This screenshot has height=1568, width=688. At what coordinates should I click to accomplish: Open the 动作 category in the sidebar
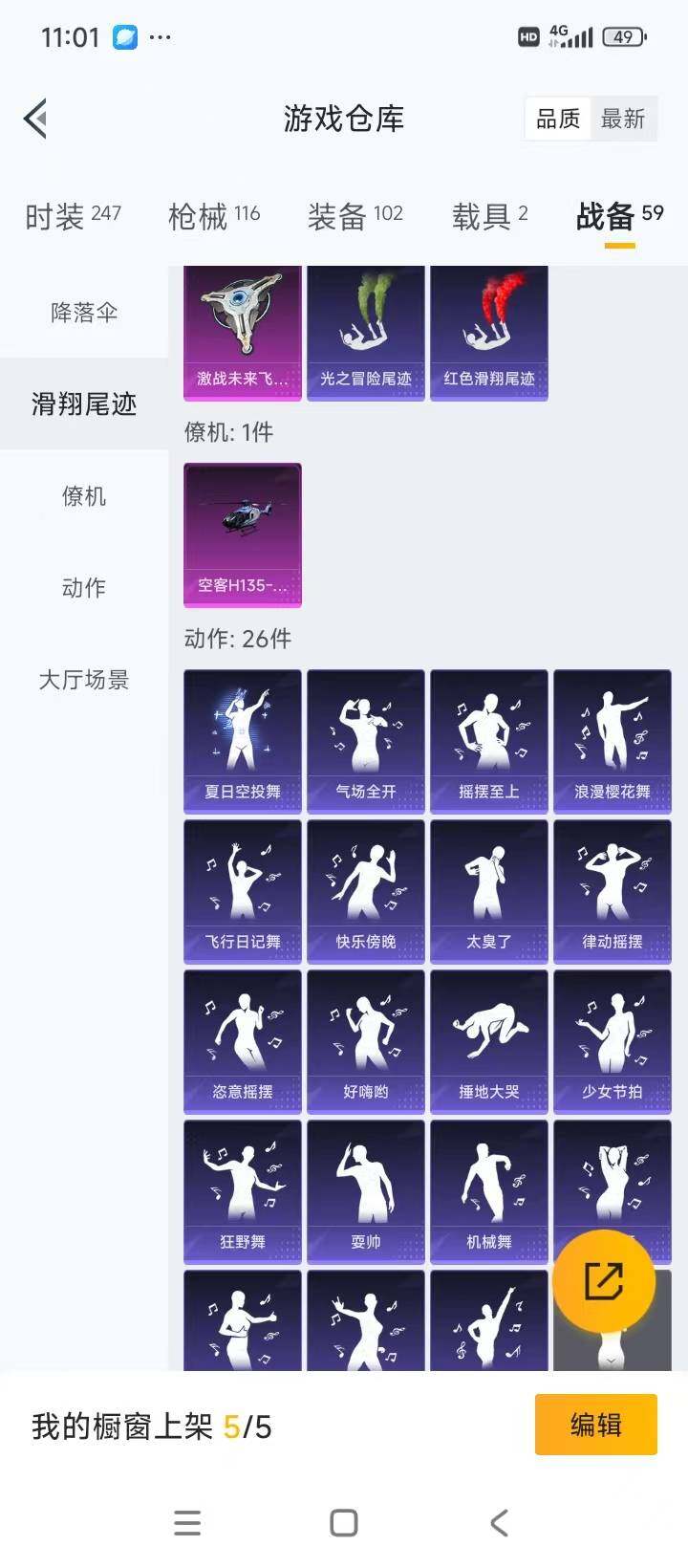click(x=84, y=589)
